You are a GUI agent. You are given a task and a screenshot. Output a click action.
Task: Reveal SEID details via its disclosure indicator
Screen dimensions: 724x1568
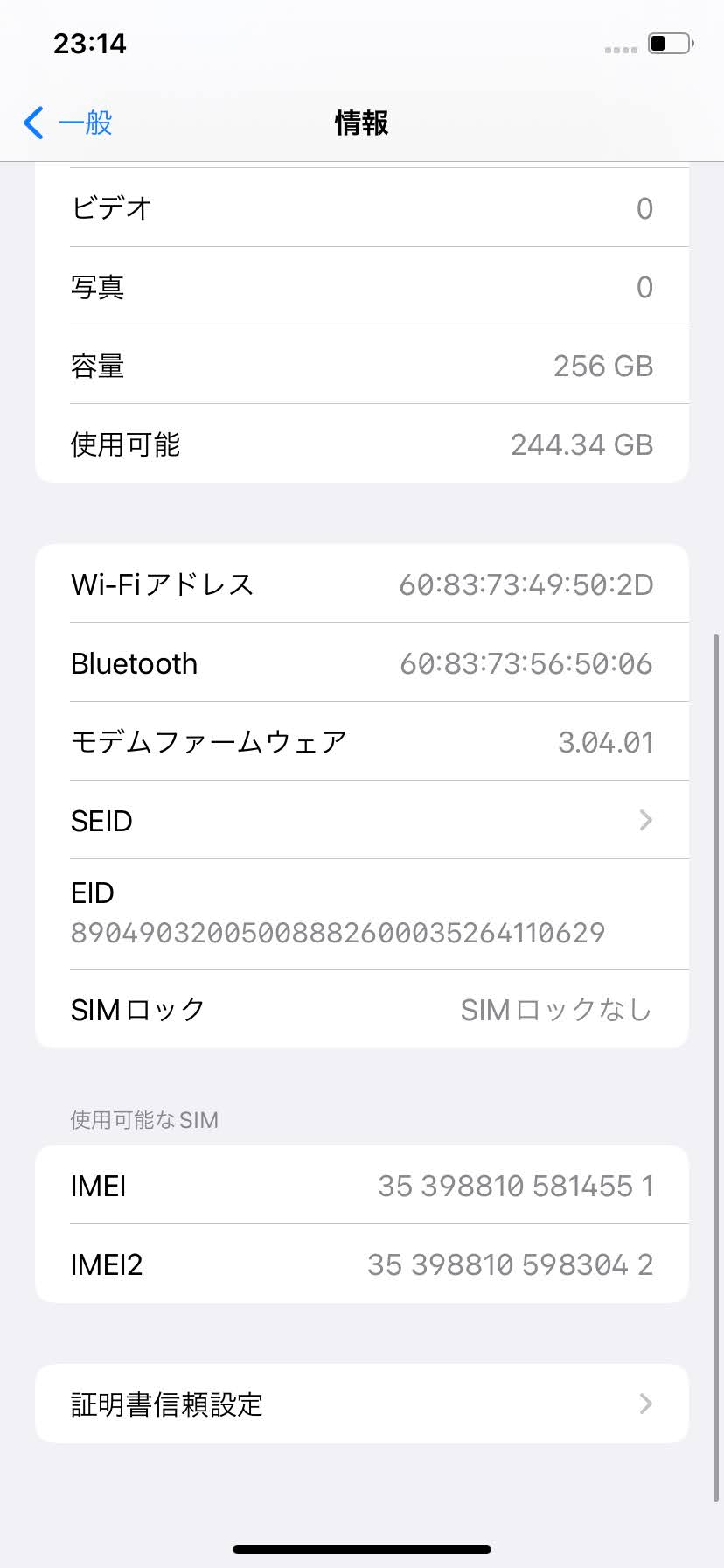pyautogui.click(x=645, y=820)
